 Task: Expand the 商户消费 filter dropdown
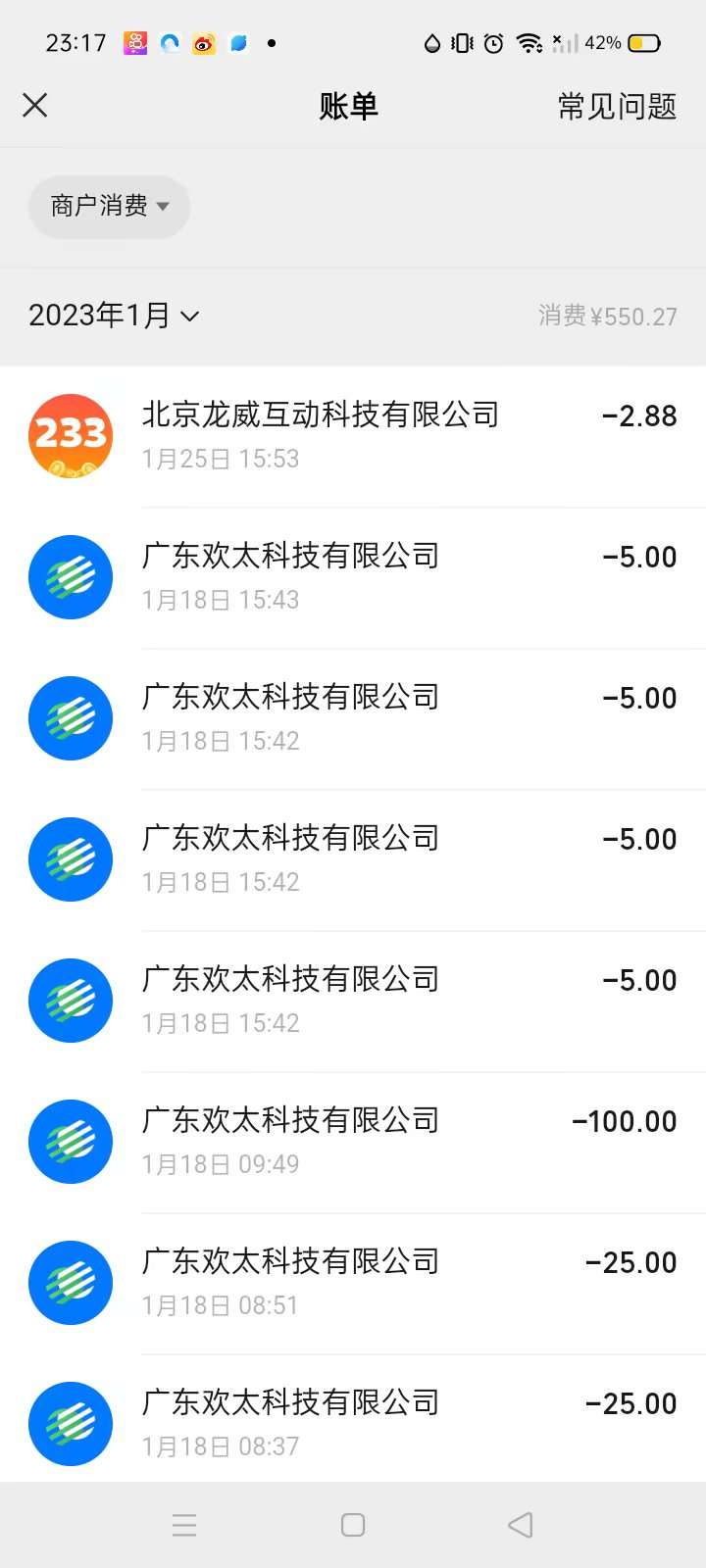pyautogui.click(x=109, y=206)
